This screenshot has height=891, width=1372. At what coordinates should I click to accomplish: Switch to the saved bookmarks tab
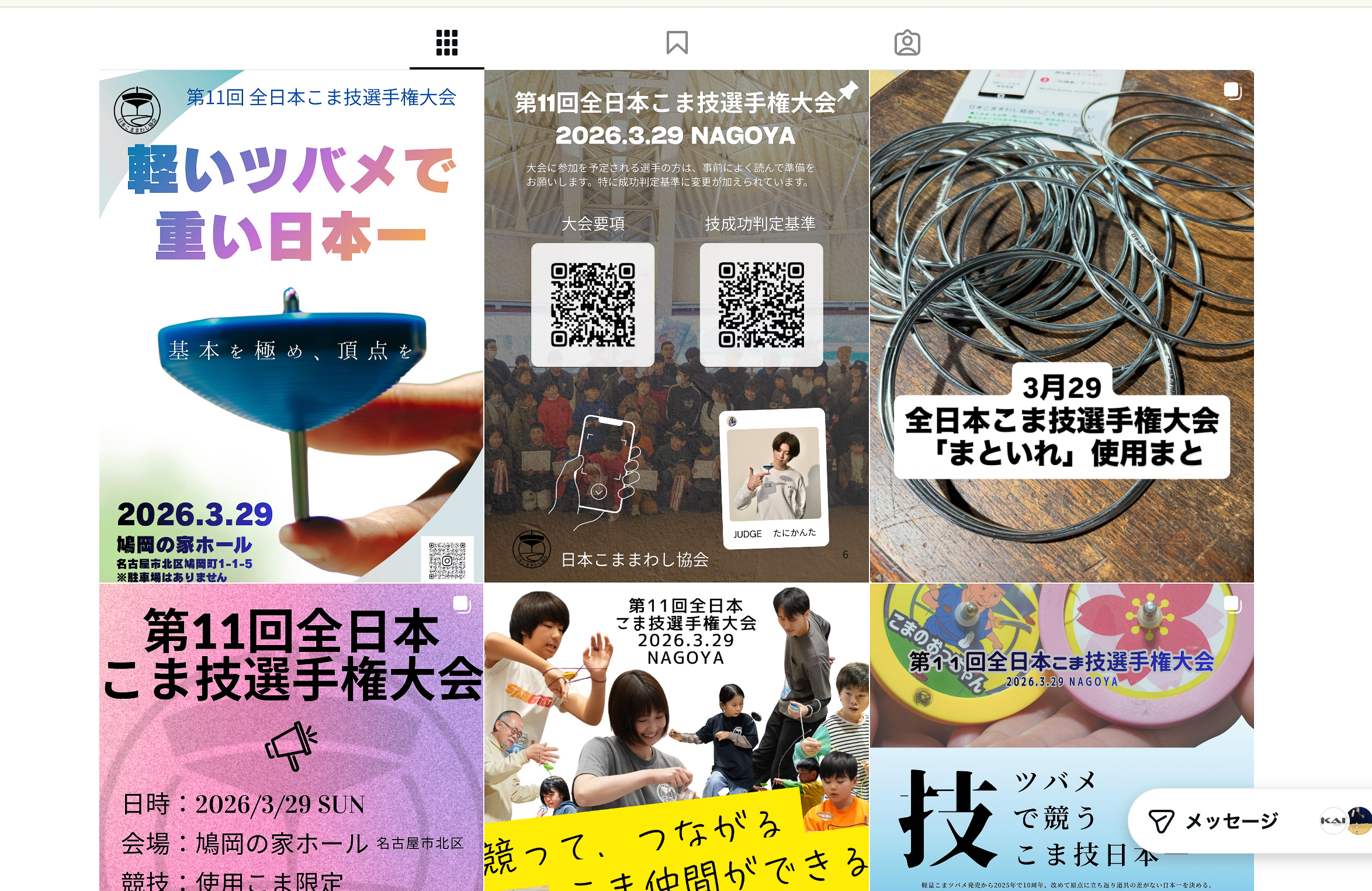pyautogui.click(x=677, y=43)
